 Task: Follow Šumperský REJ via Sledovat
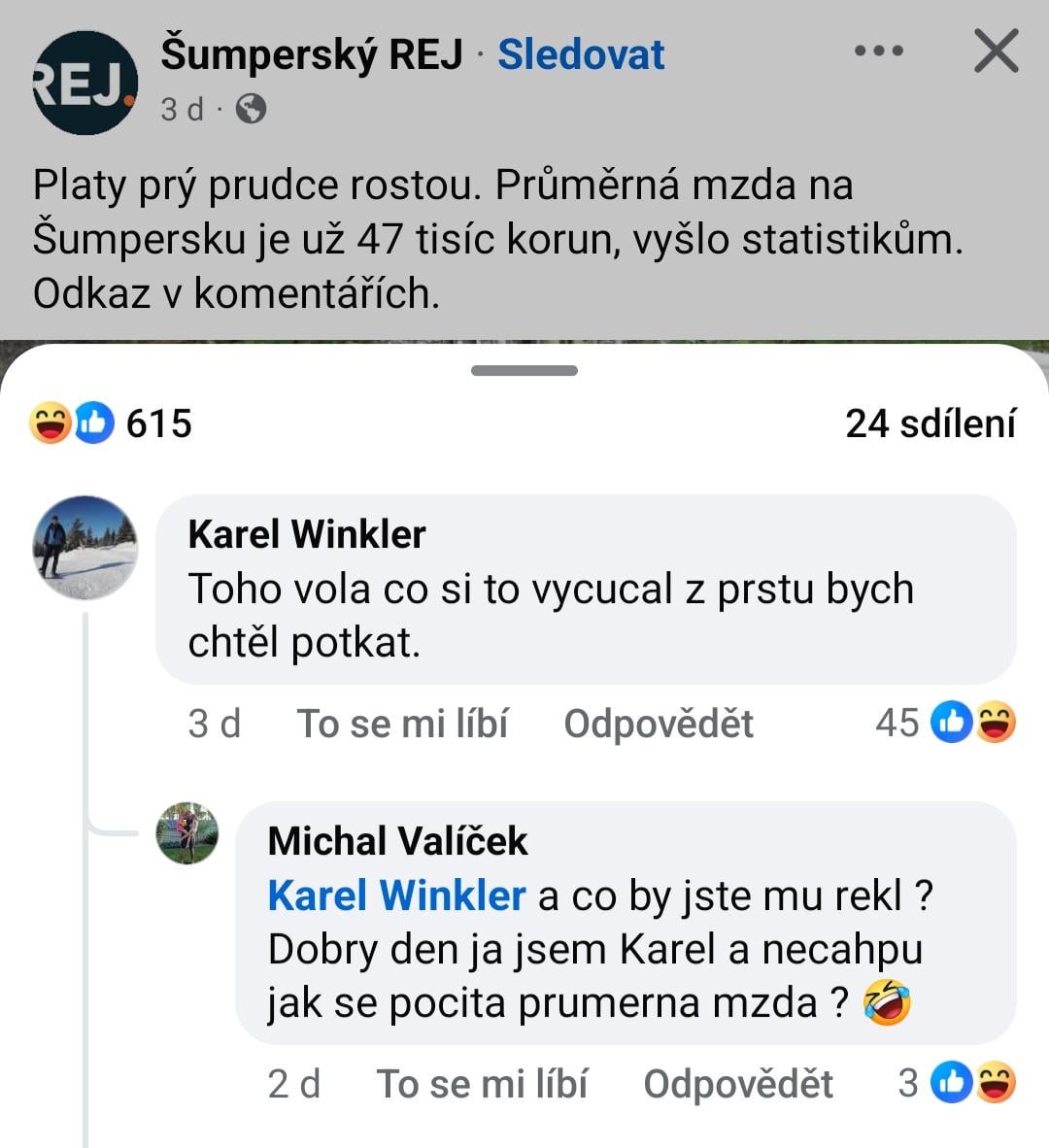[581, 54]
